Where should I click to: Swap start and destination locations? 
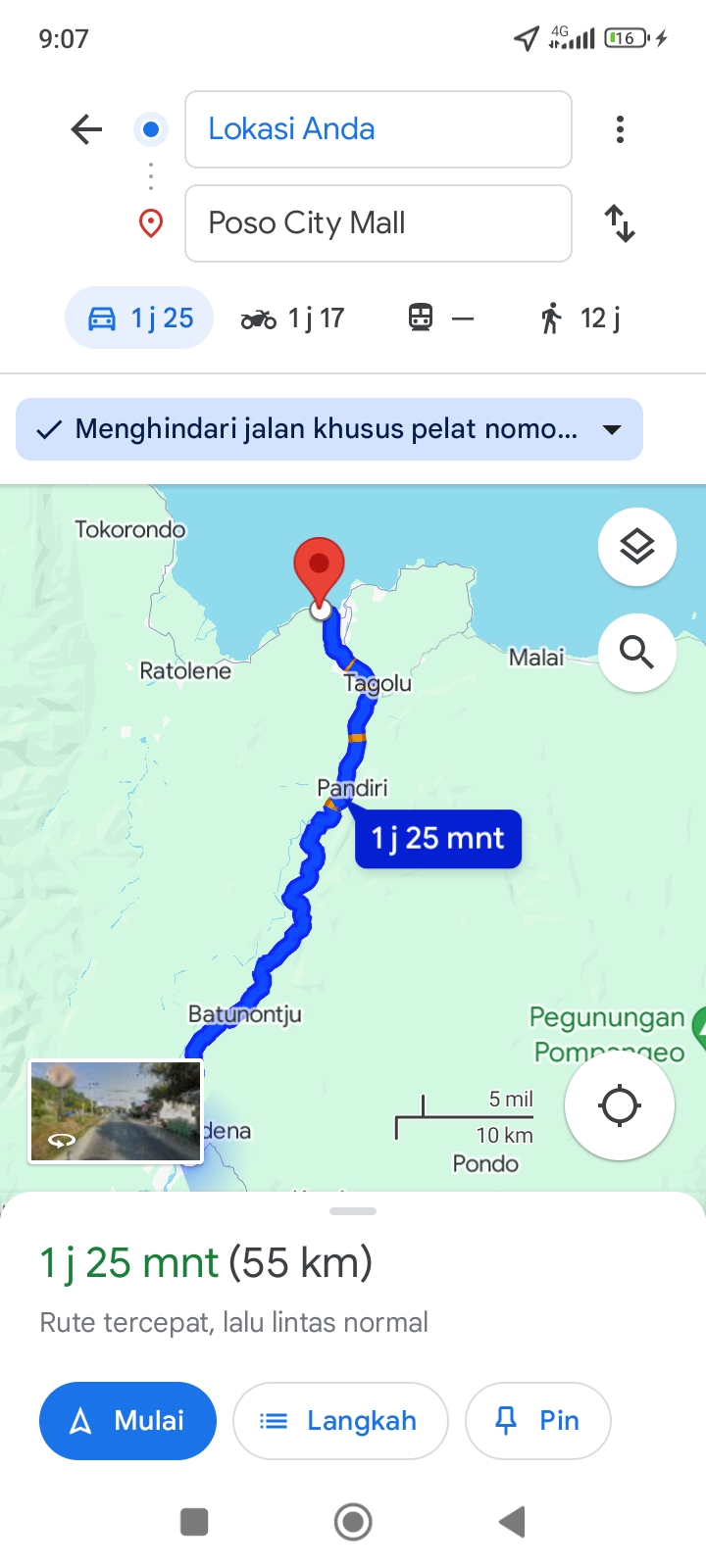(620, 223)
